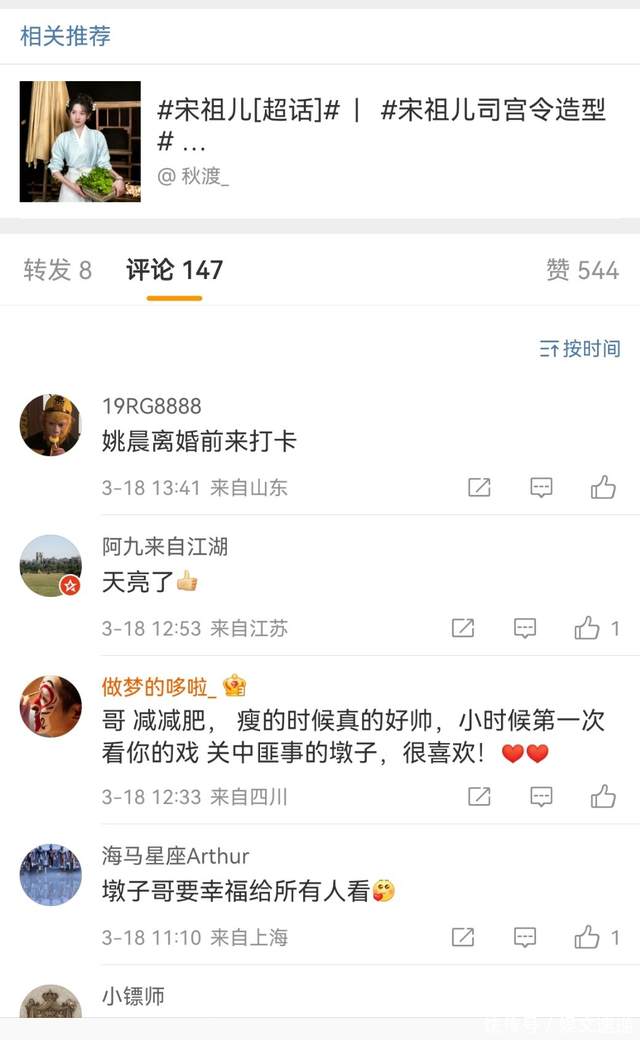Visit 海马星座Arthur's profile via avatar

click(x=50, y=875)
